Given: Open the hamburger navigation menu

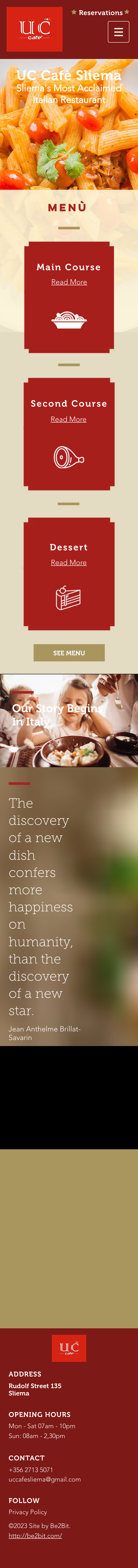Looking at the screenshot, I should (118, 32).
